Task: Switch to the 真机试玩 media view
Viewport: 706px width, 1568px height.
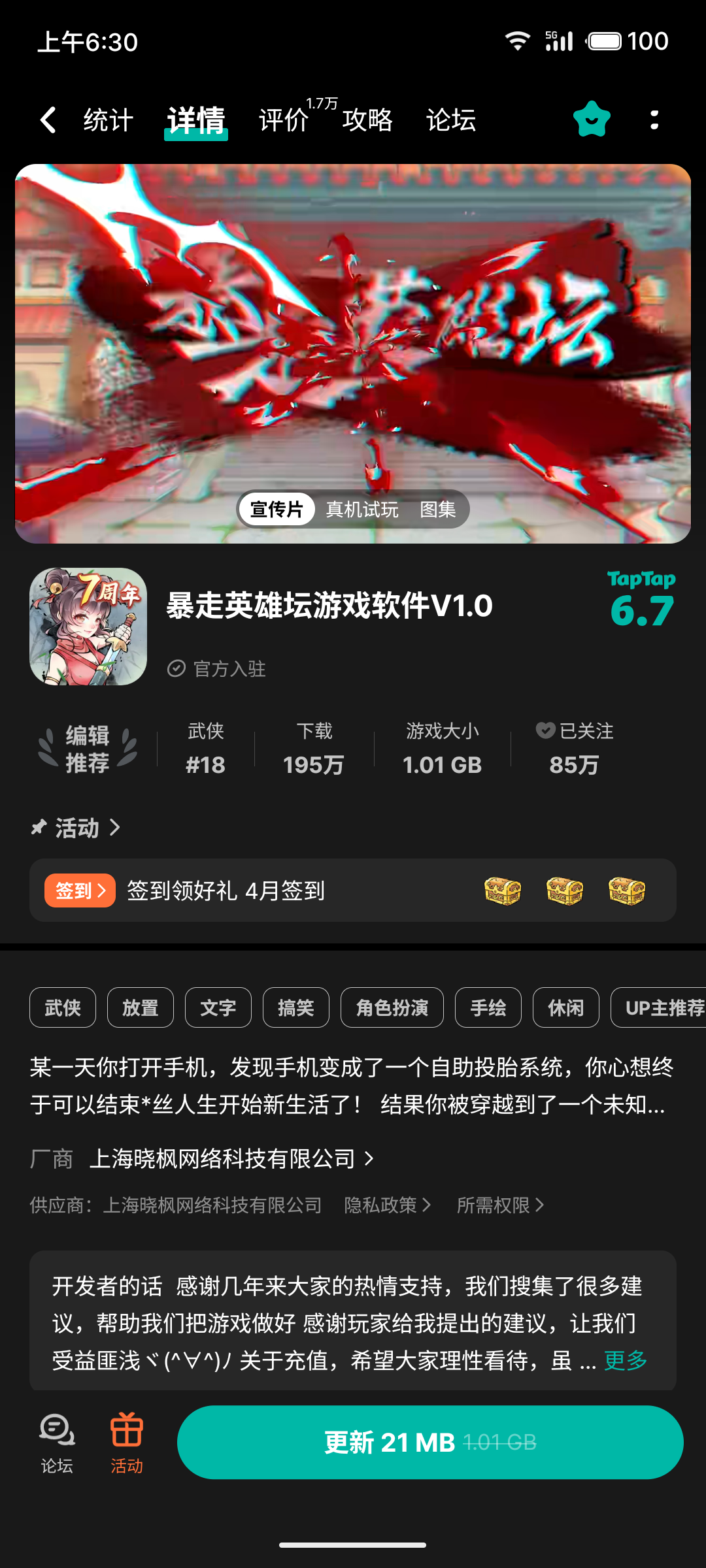Action: [x=361, y=509]
